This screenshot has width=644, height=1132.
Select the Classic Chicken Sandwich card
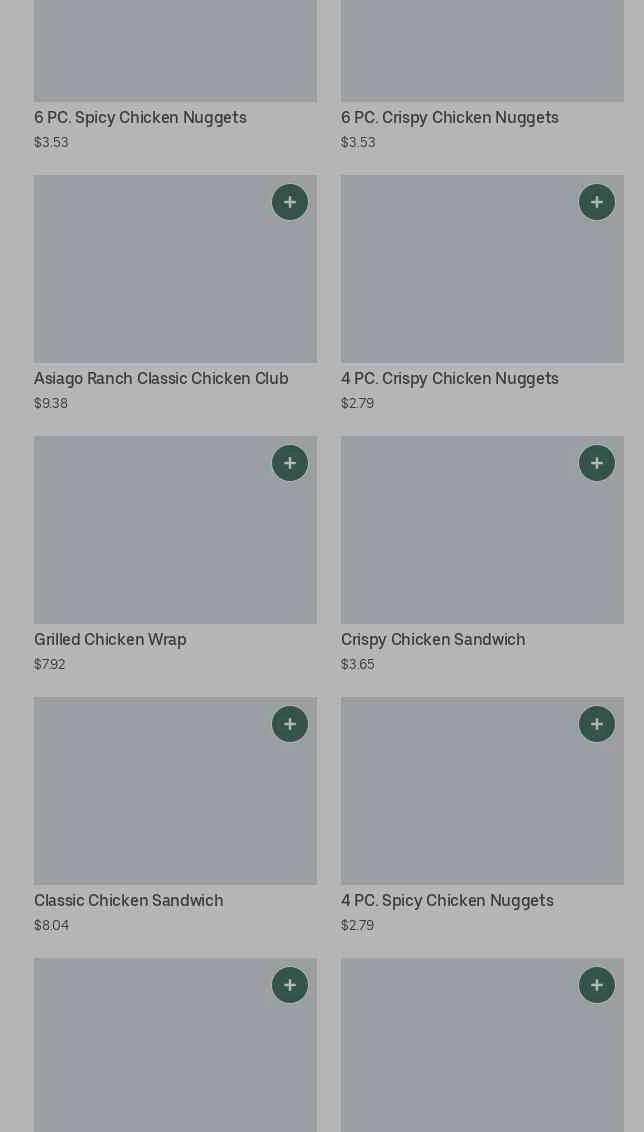(175, 816)
